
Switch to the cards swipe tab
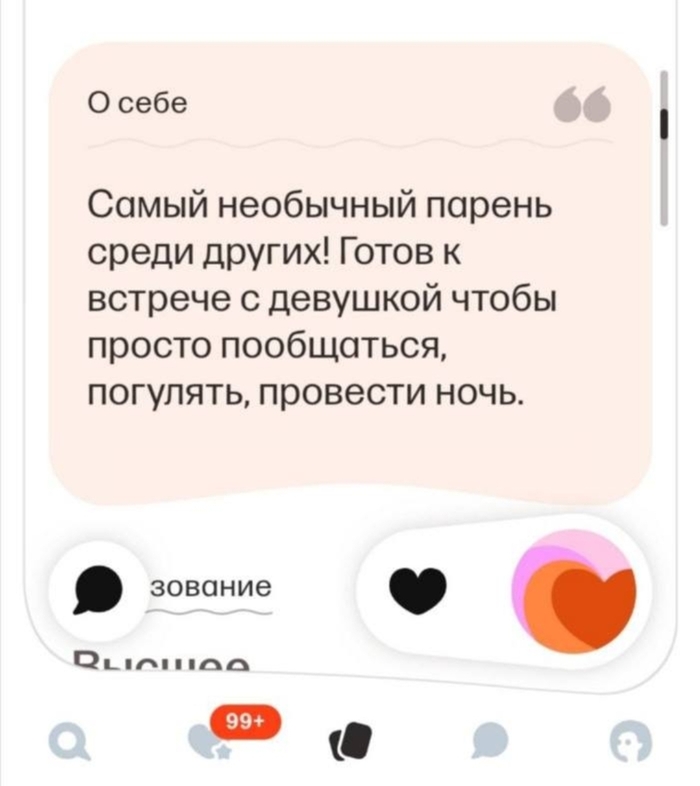(350, 741)
